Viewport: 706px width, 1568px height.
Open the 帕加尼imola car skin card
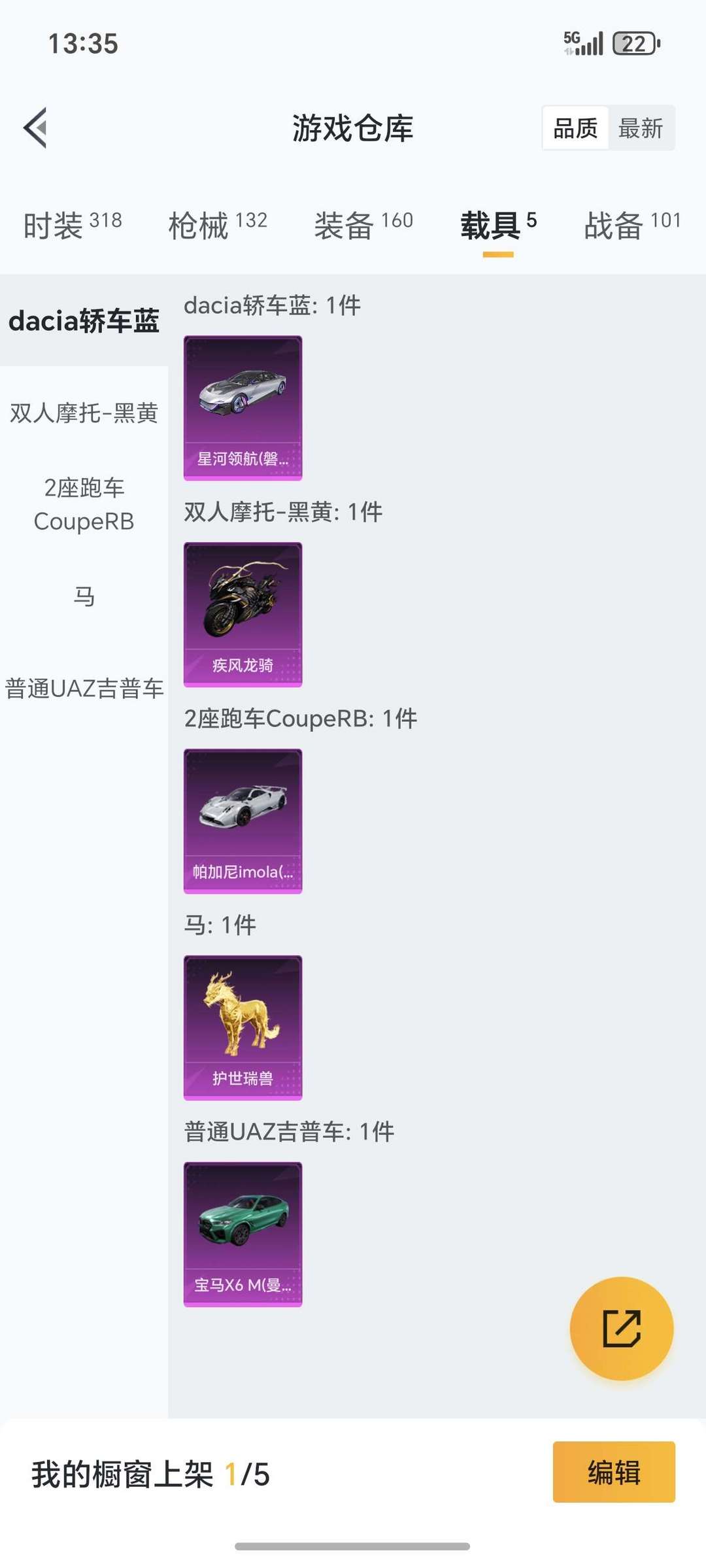pos(243,821)
